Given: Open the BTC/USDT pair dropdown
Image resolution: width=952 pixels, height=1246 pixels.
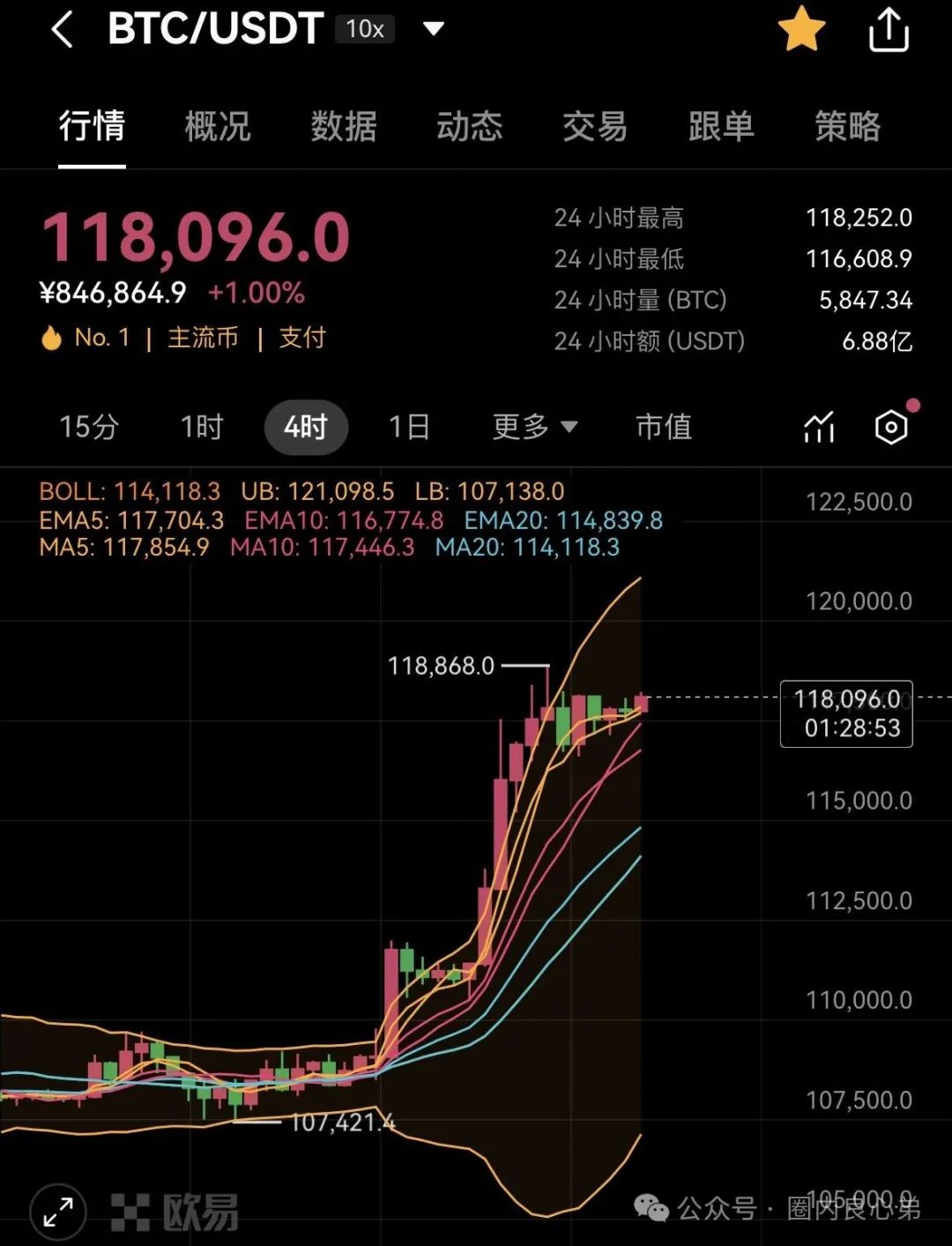Looking at the screenshot, I should tap(433, 29).
